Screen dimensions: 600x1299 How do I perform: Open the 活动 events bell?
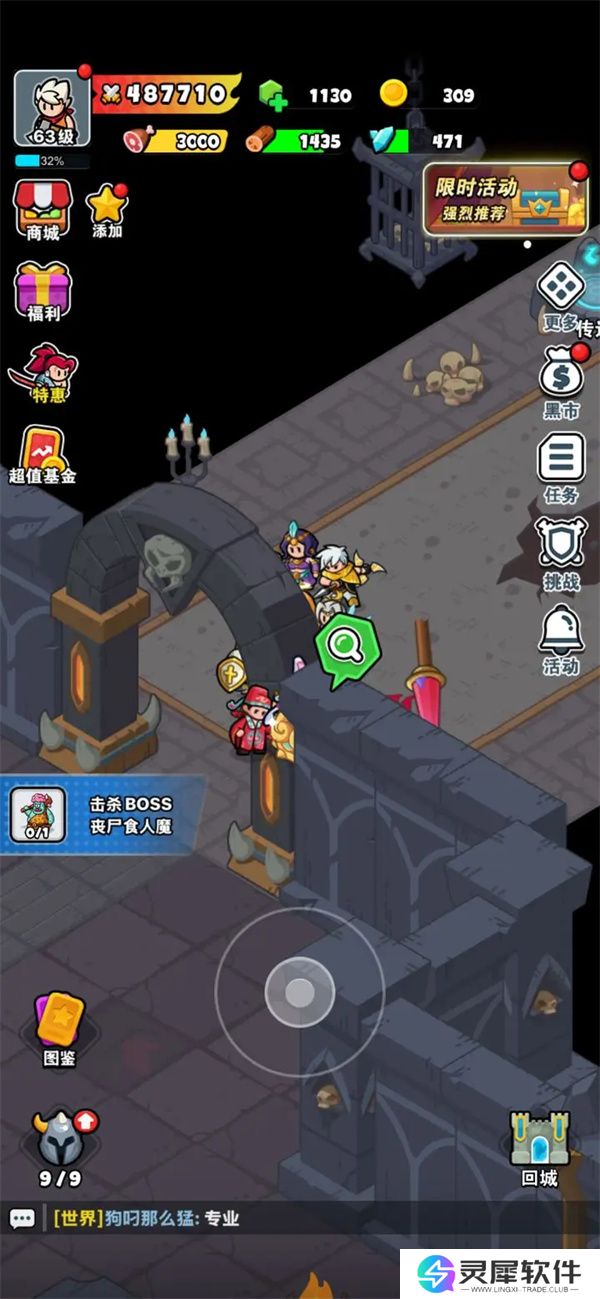click(x=561, y=640)
